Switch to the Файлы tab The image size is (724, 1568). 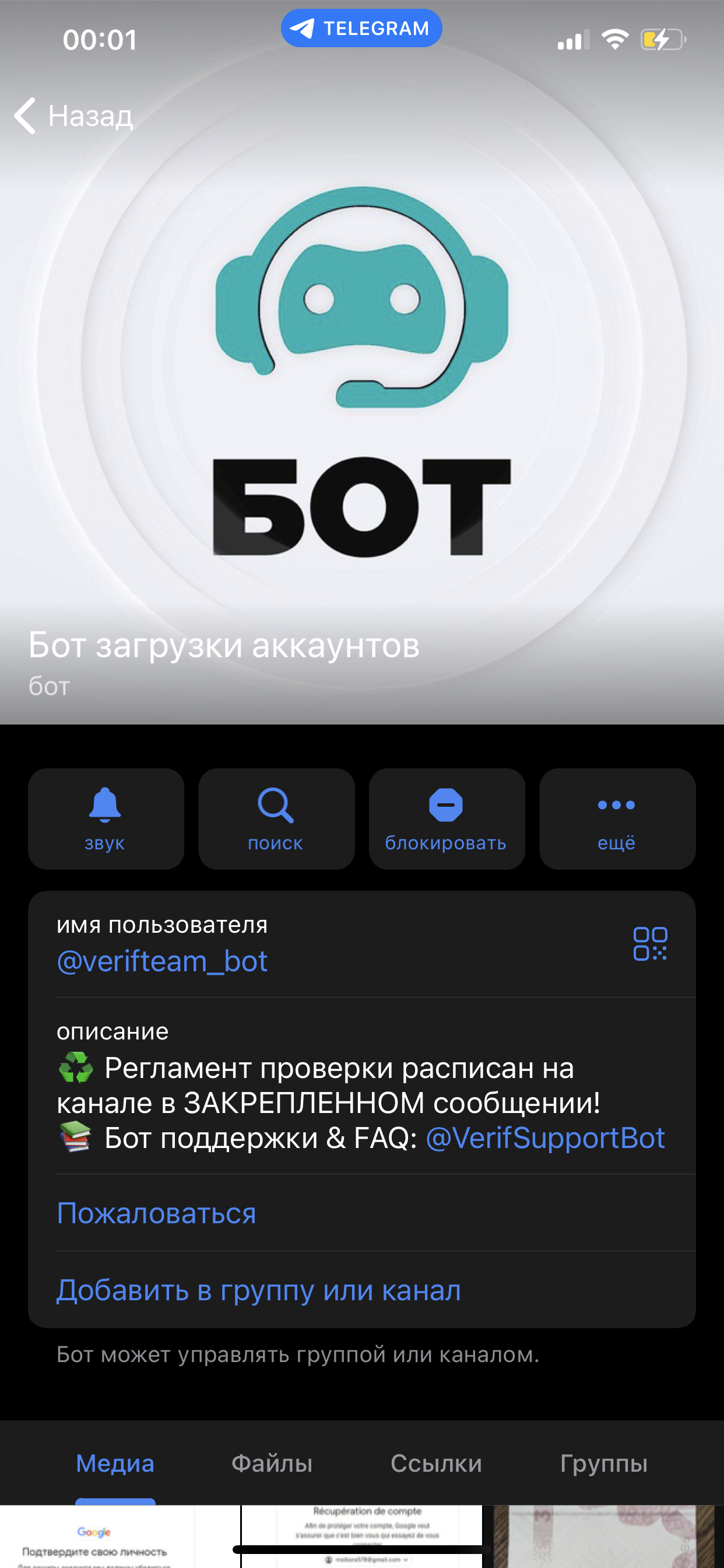(272, 1464)
